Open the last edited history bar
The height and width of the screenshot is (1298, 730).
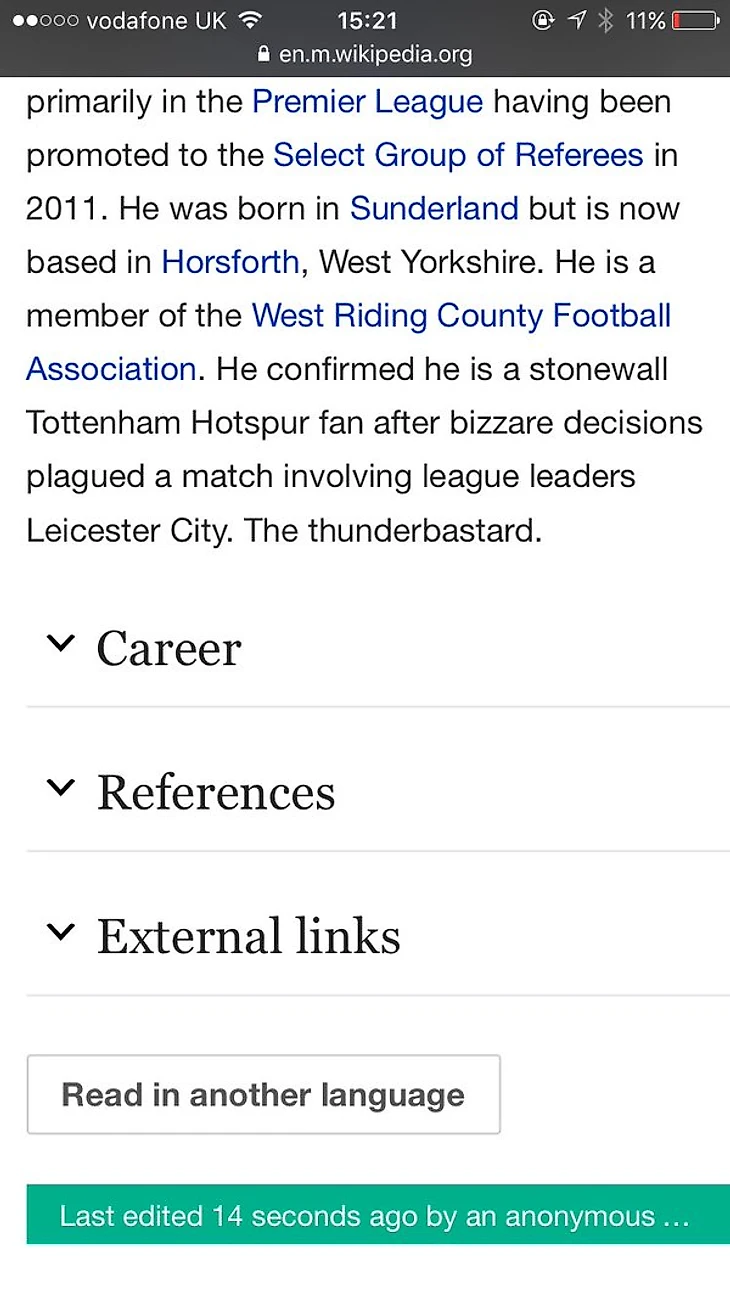[376, 1216]
